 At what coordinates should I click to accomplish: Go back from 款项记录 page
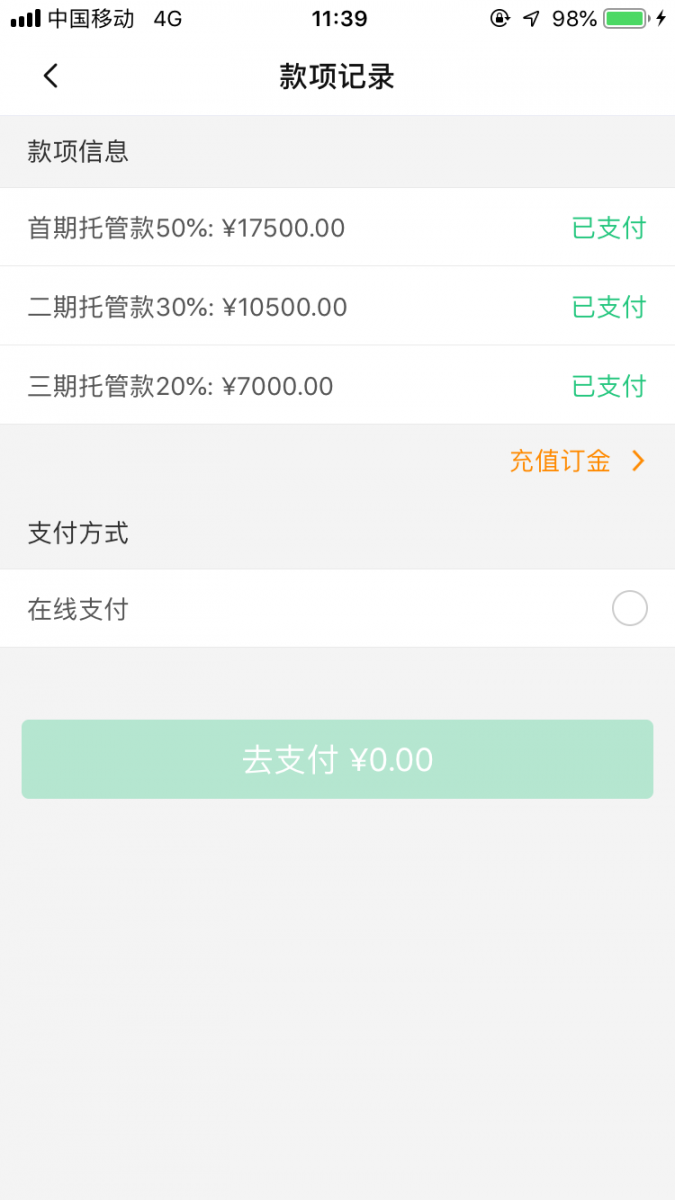click(x=51, y=76)
